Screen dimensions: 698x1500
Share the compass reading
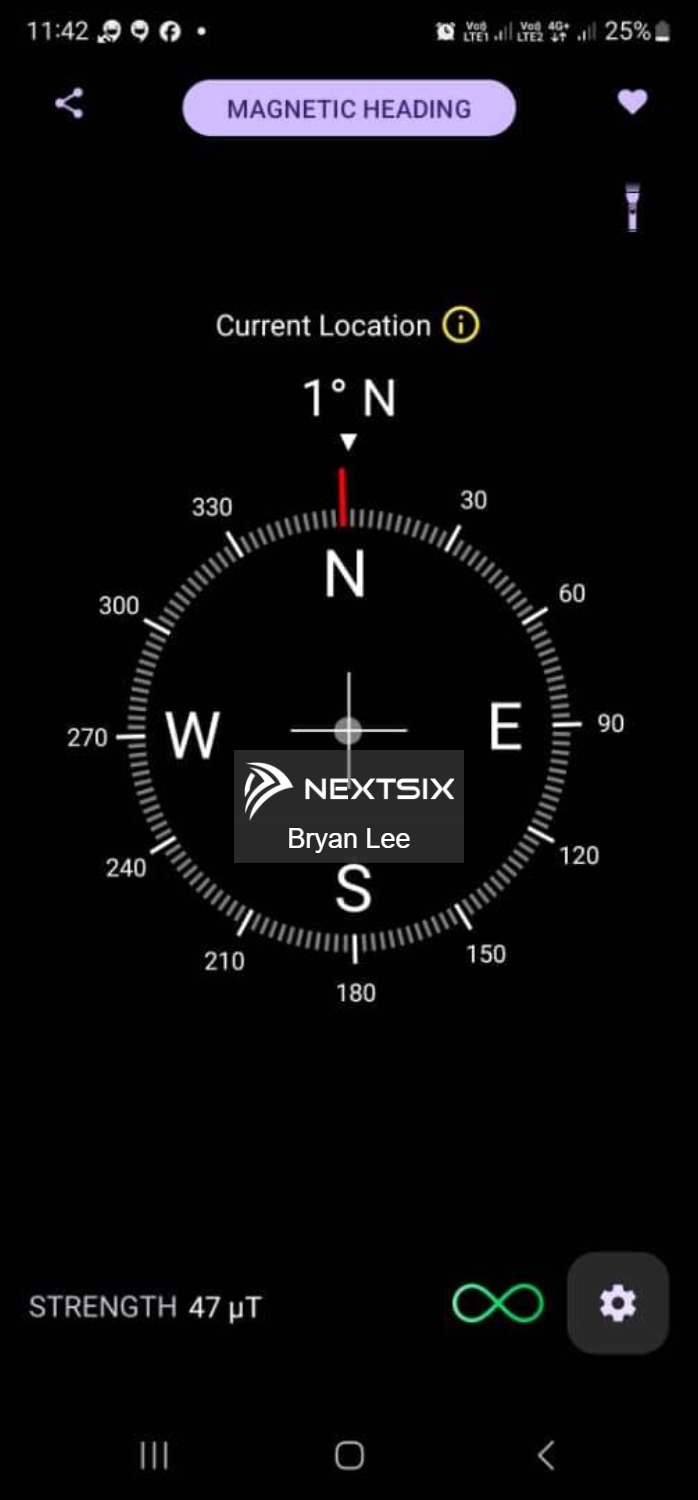(69, 104)
